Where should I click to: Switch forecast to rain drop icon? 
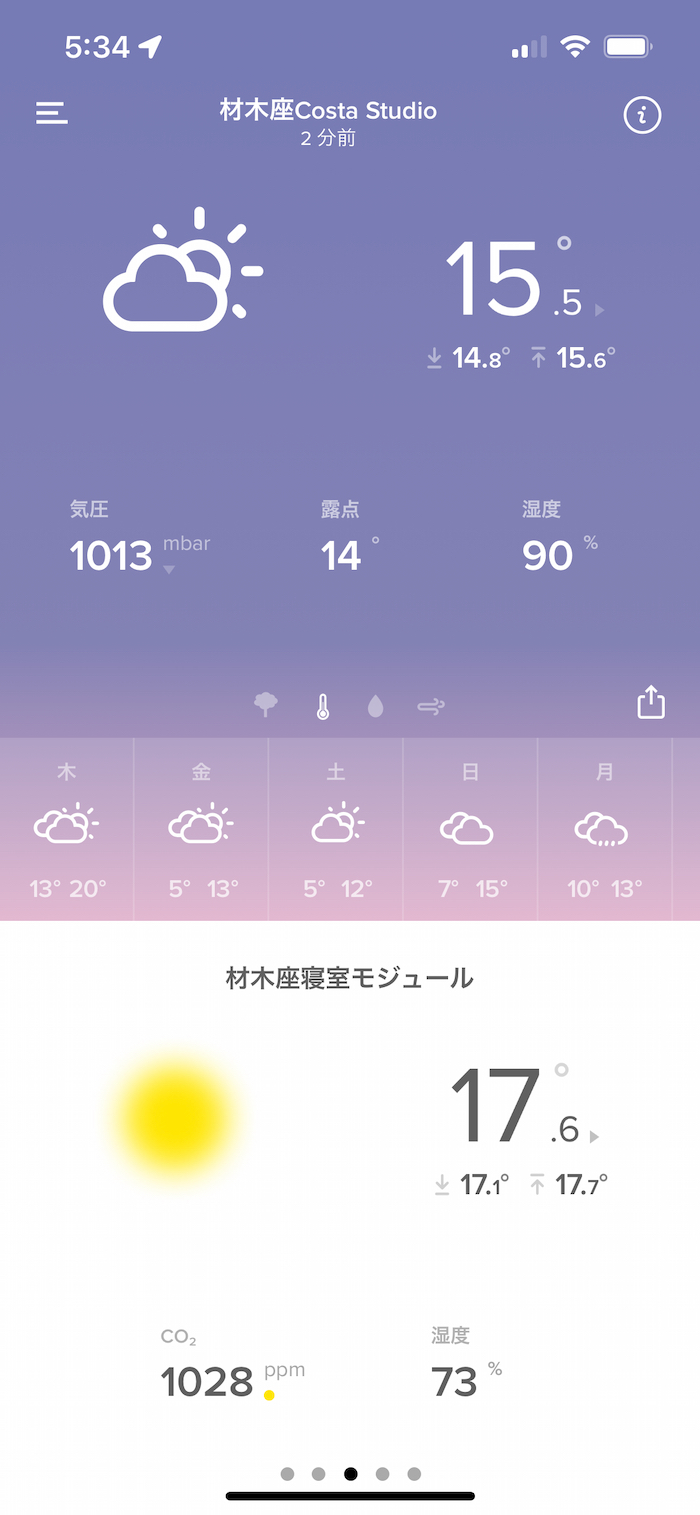click(375, 707)
